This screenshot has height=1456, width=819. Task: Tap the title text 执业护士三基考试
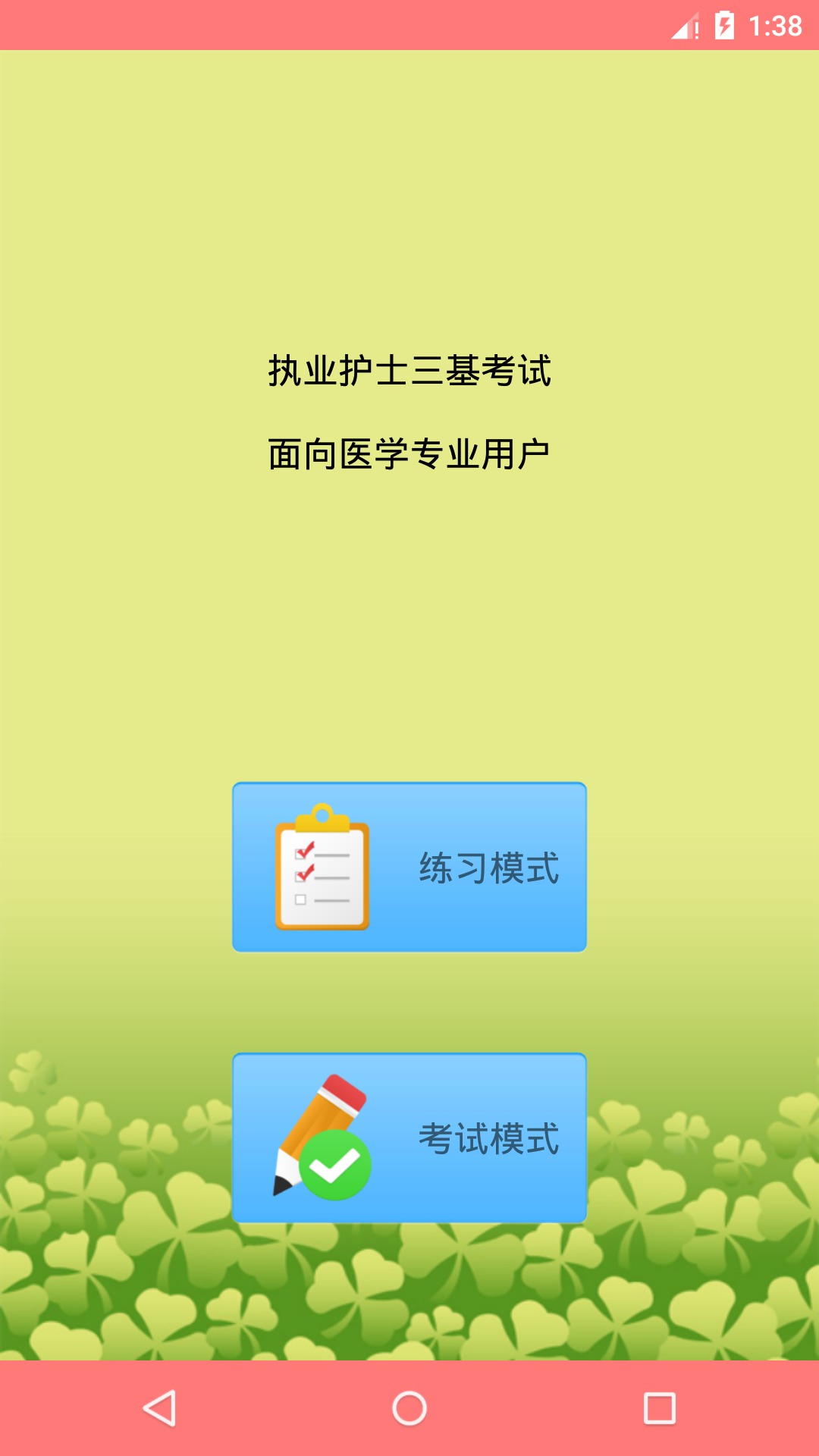(409, 369)
